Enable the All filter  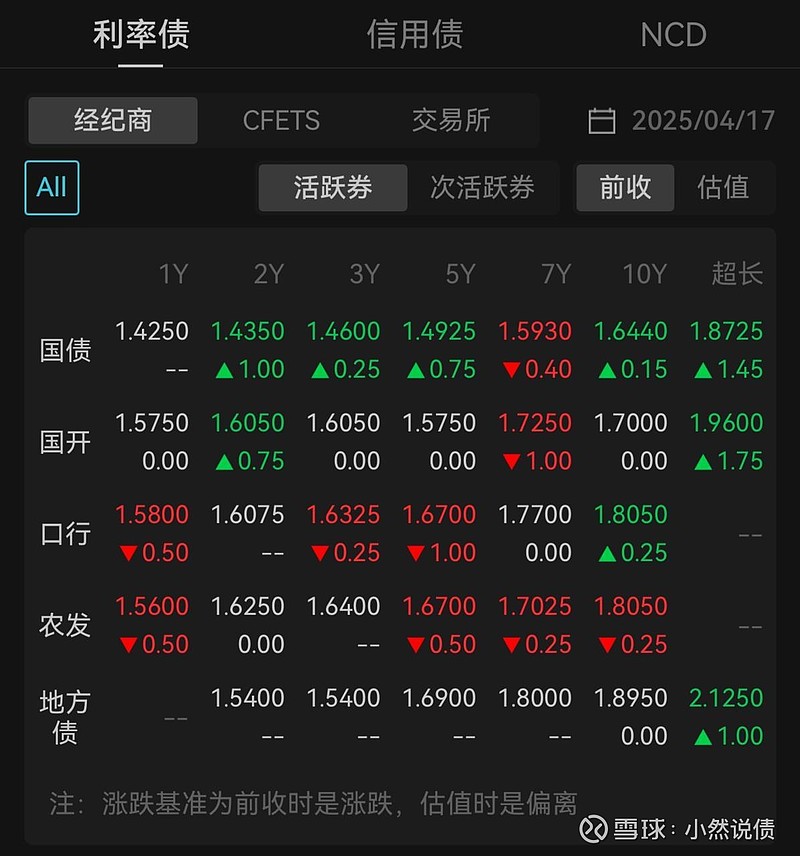pos(51,187)
